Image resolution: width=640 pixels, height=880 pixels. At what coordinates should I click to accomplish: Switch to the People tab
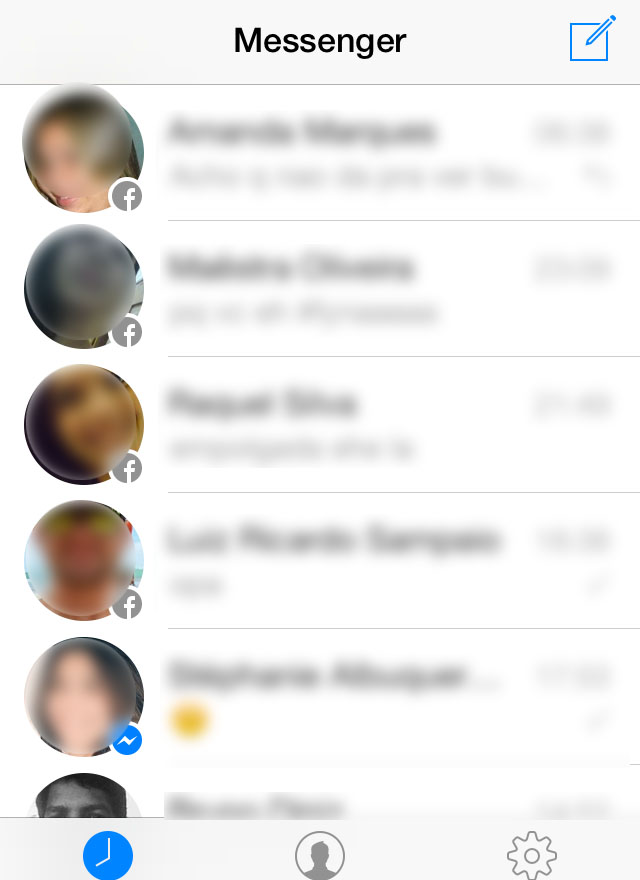pos(320,856)
